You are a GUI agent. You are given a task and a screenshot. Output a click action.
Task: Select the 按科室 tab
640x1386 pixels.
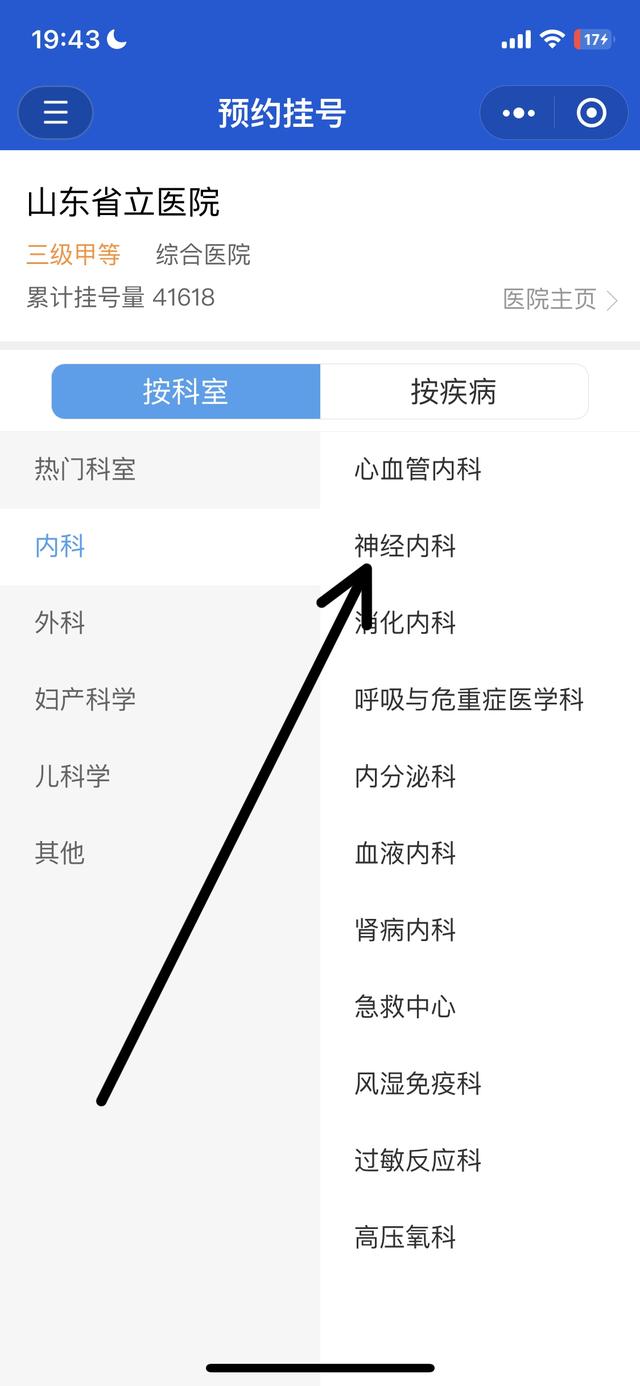(x=186, y=391)
